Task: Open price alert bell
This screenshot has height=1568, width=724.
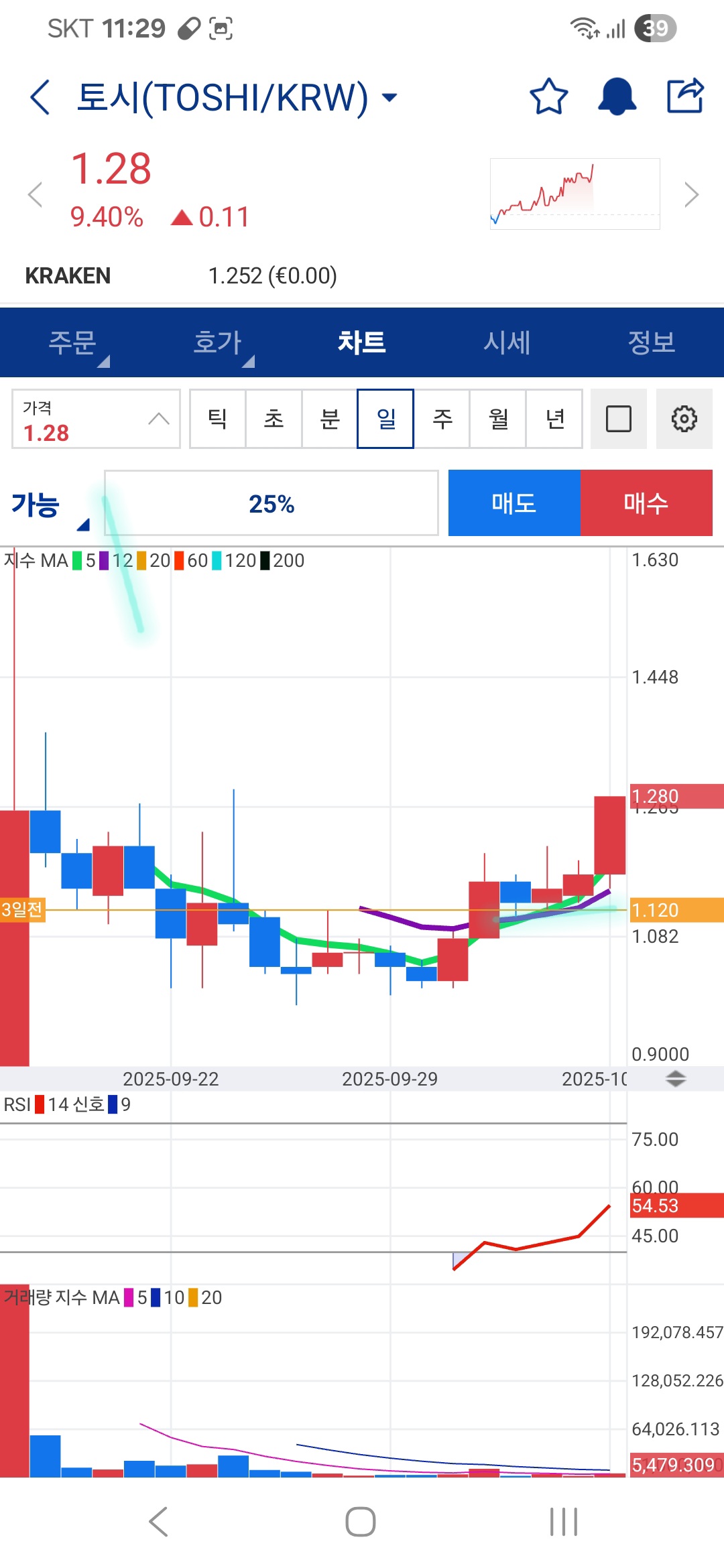Action: (617, 96)
